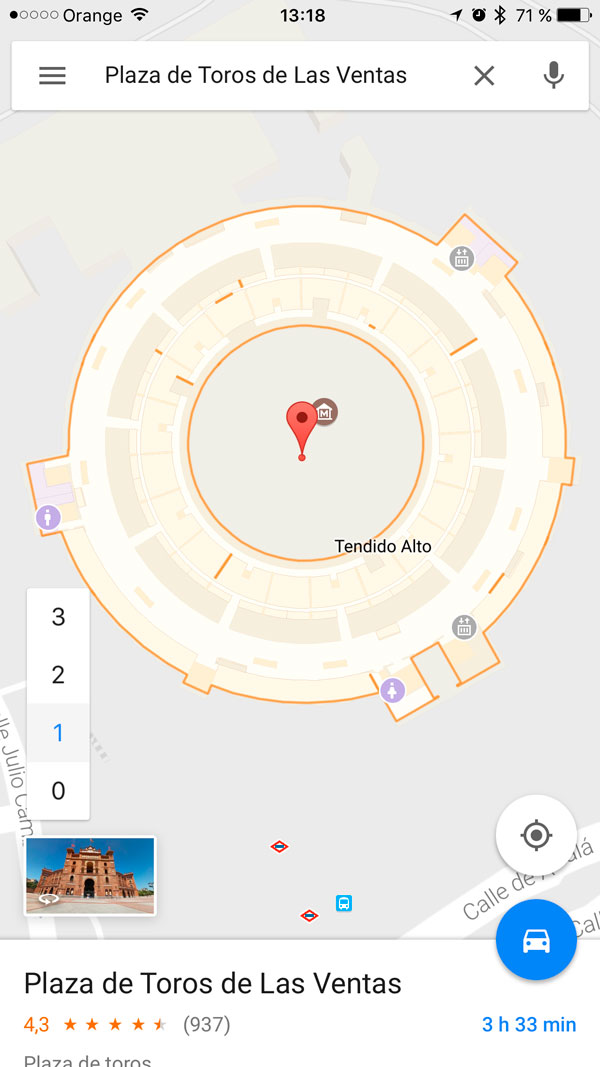Clear the search text
600x1067 pixels.
484,76
